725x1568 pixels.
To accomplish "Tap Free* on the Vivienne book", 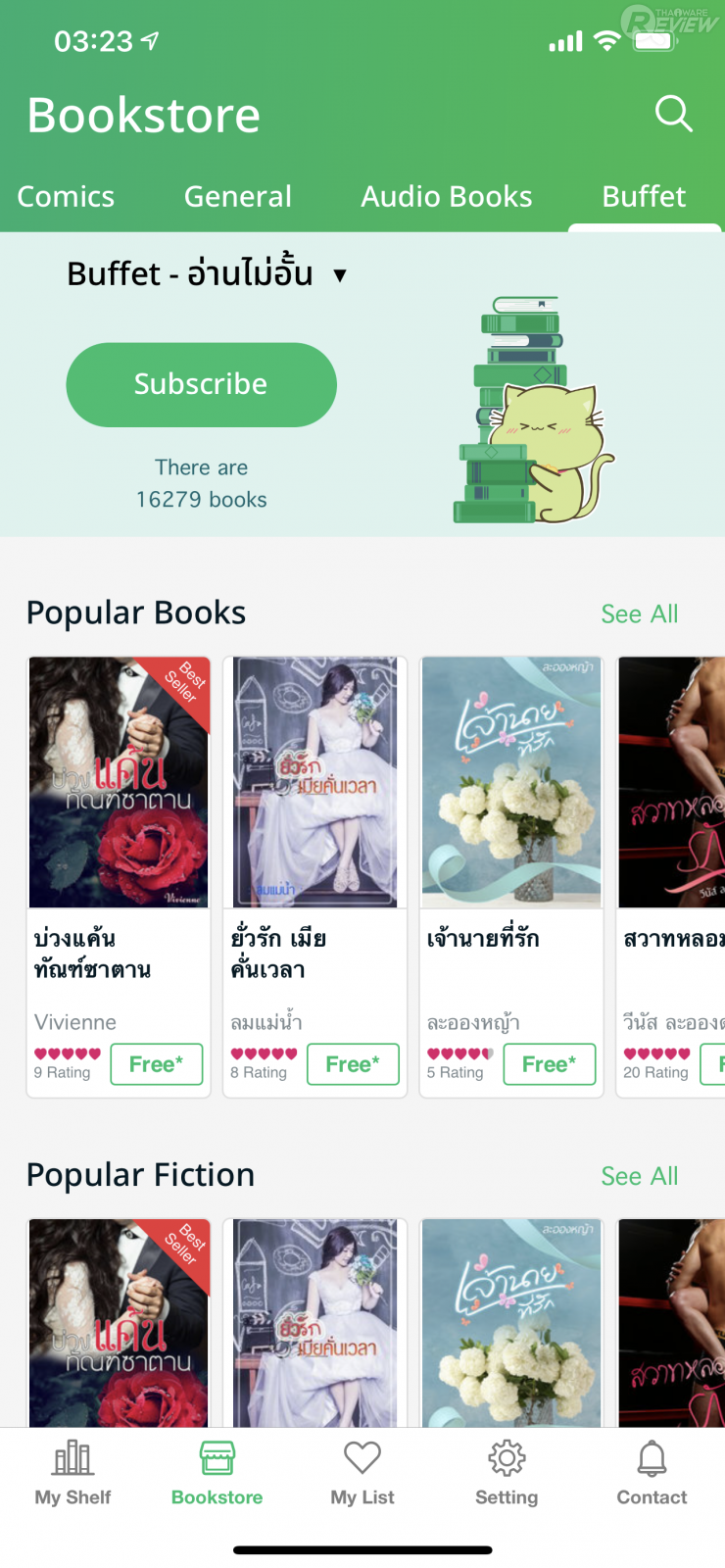I will pos(157,1064).
